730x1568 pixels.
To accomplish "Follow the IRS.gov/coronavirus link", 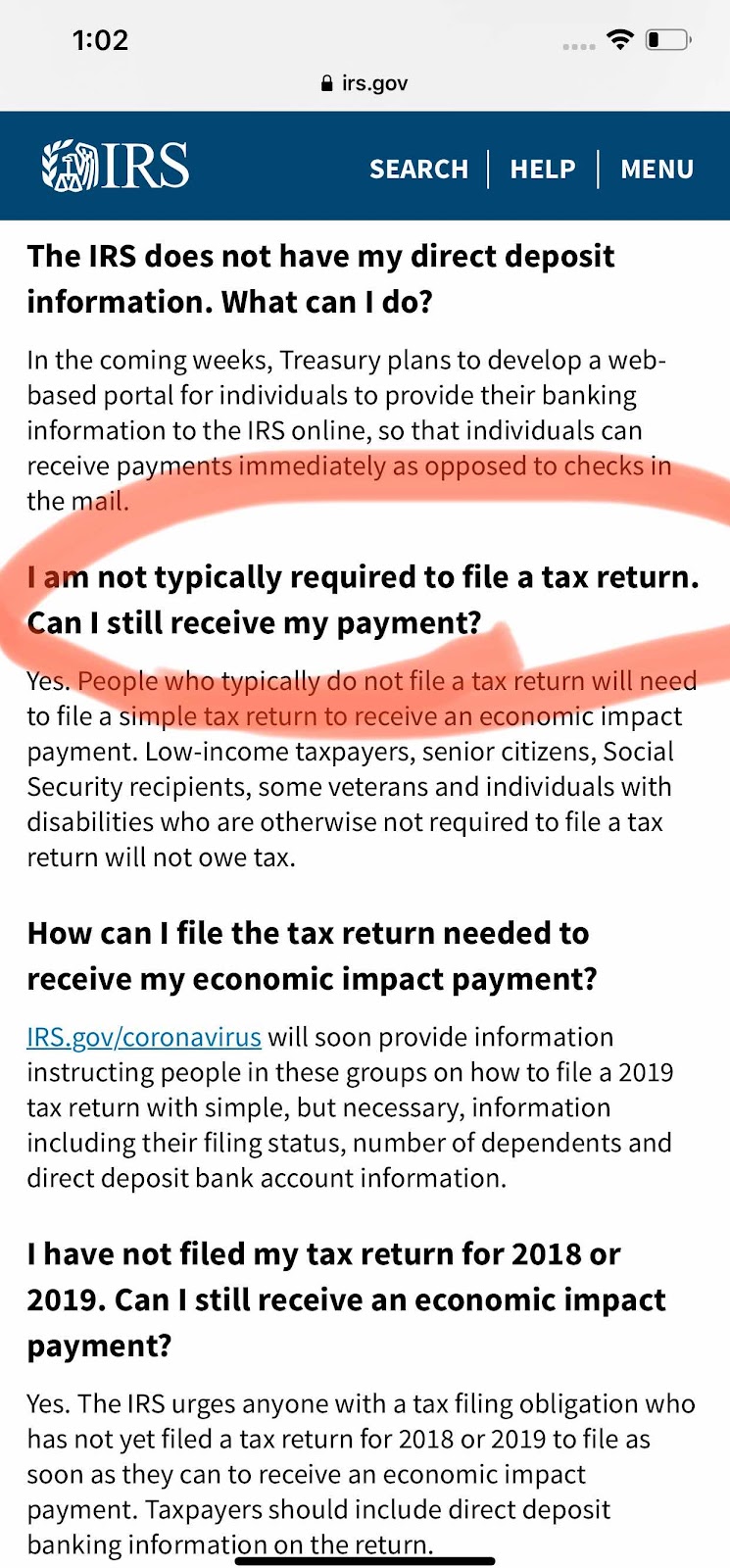I will 144,1037.
